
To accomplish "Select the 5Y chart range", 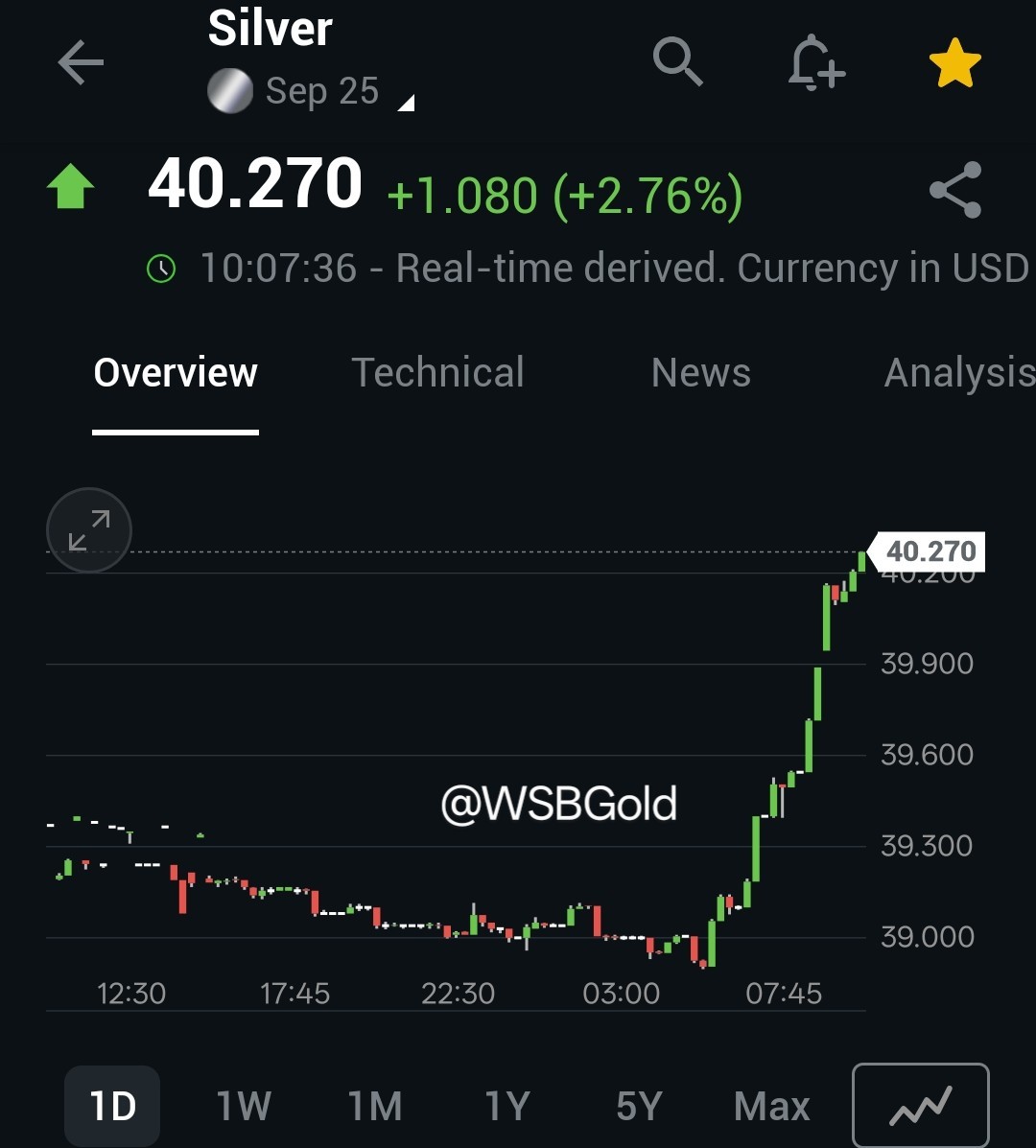I will (639, 1106).
